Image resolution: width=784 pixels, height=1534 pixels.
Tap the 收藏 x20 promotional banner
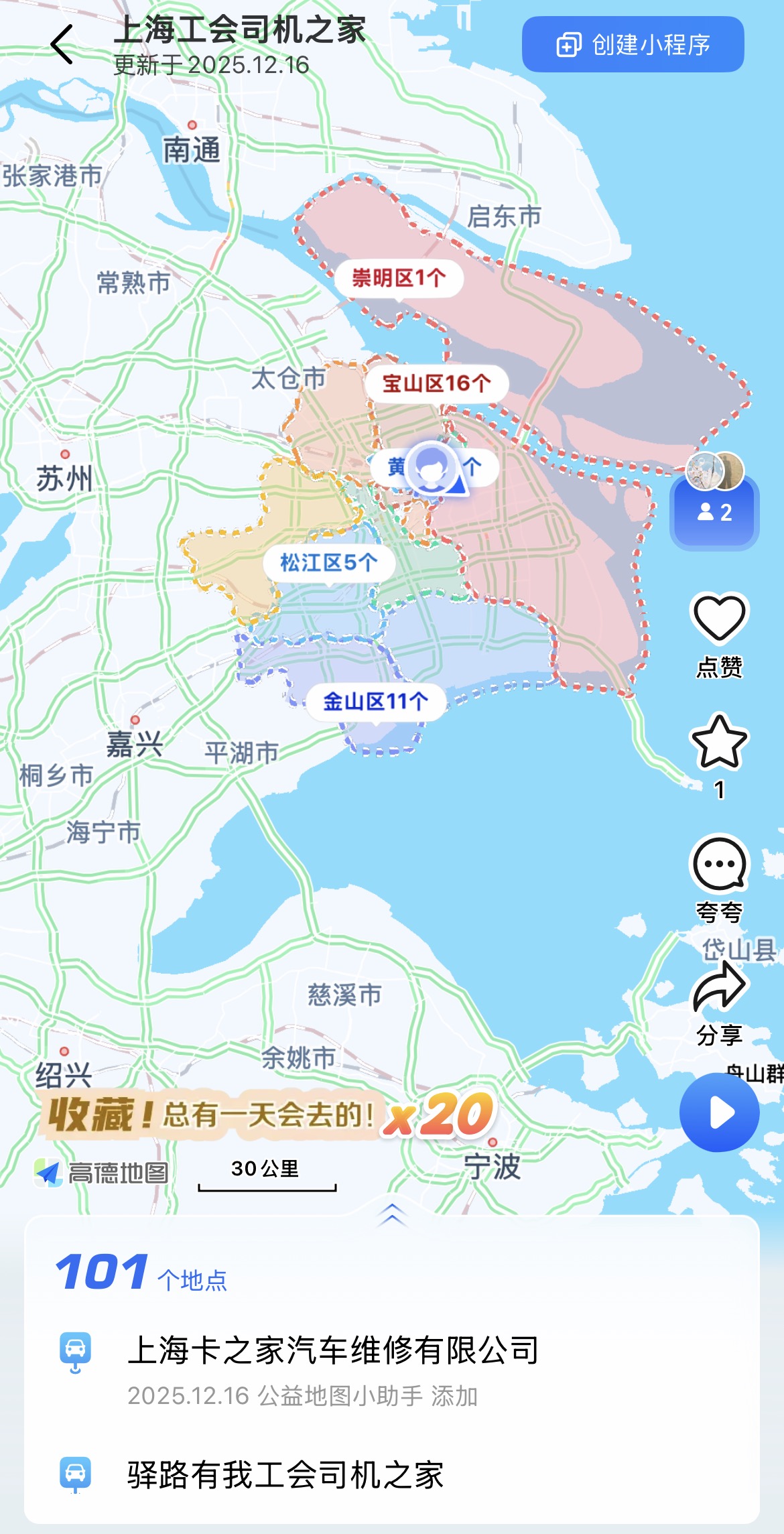(268, 1114)
